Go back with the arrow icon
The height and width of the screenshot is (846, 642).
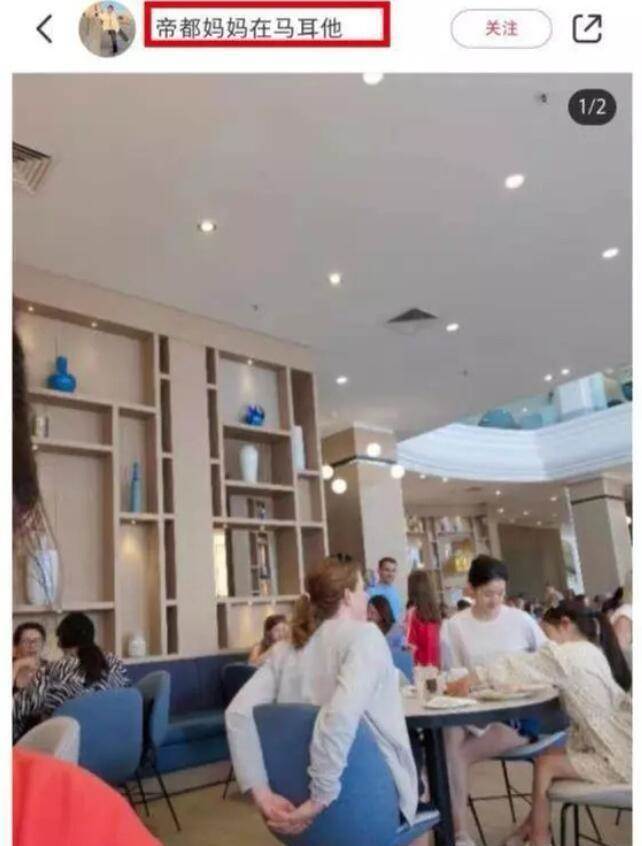44,29
